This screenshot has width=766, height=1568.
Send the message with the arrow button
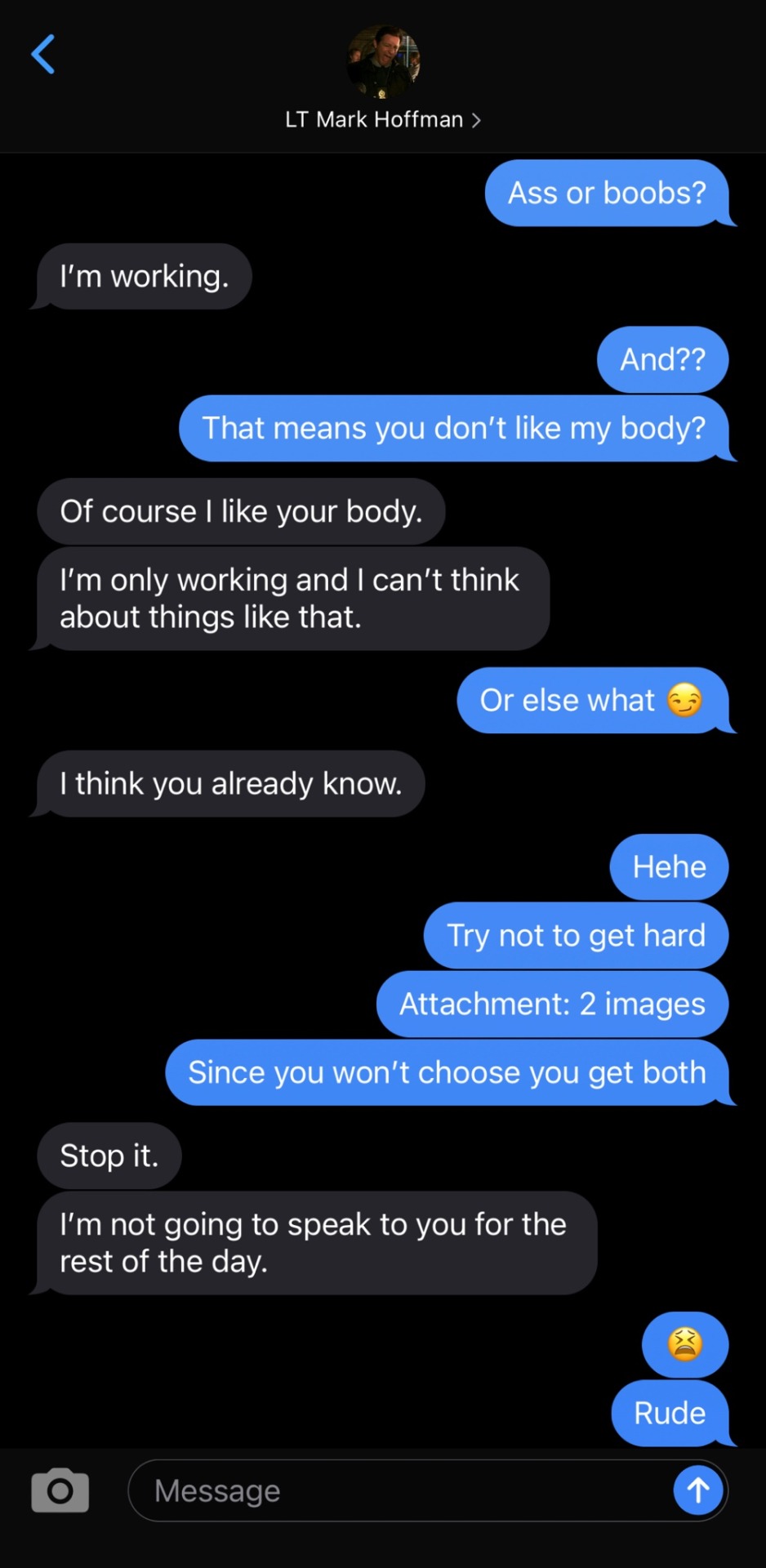(697, 1490)
